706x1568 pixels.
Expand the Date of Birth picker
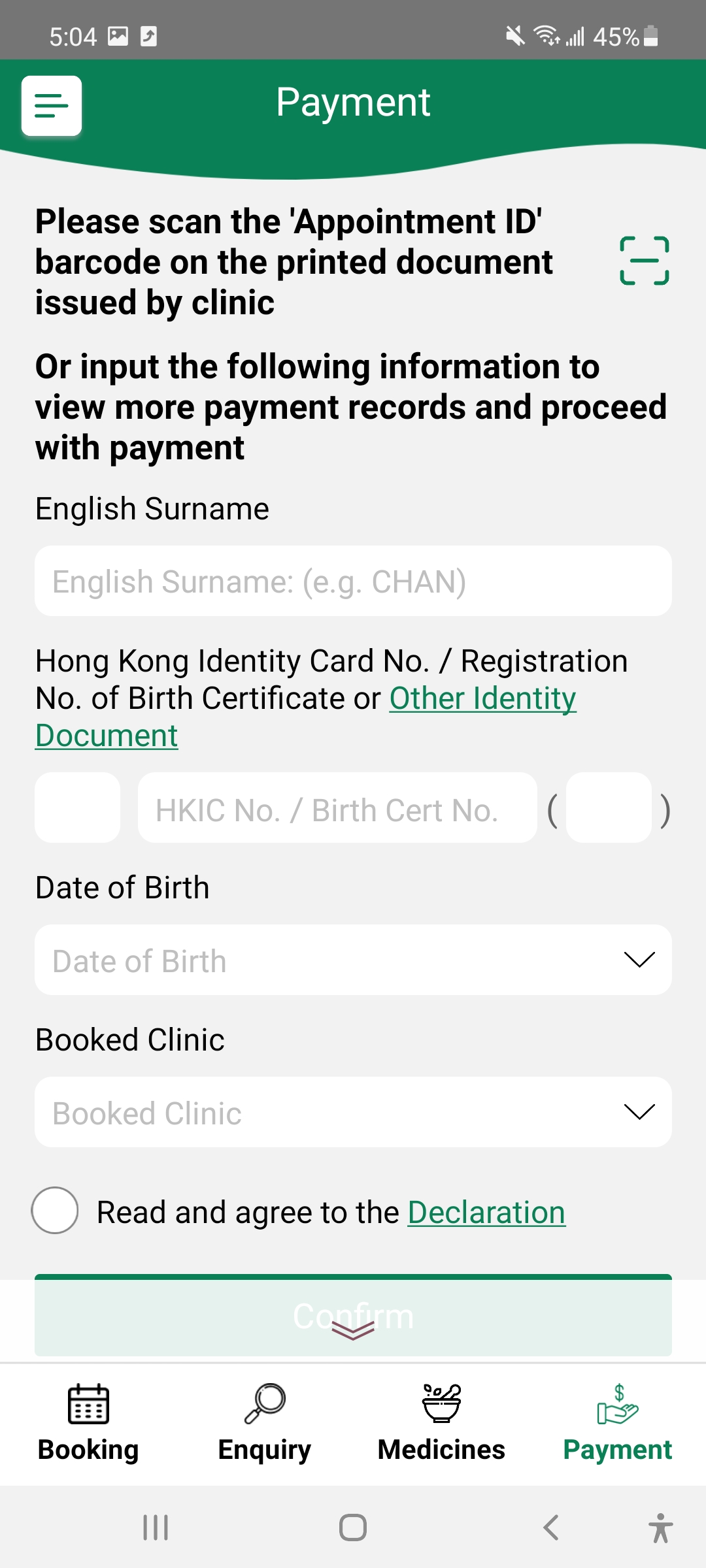[353, 960]
